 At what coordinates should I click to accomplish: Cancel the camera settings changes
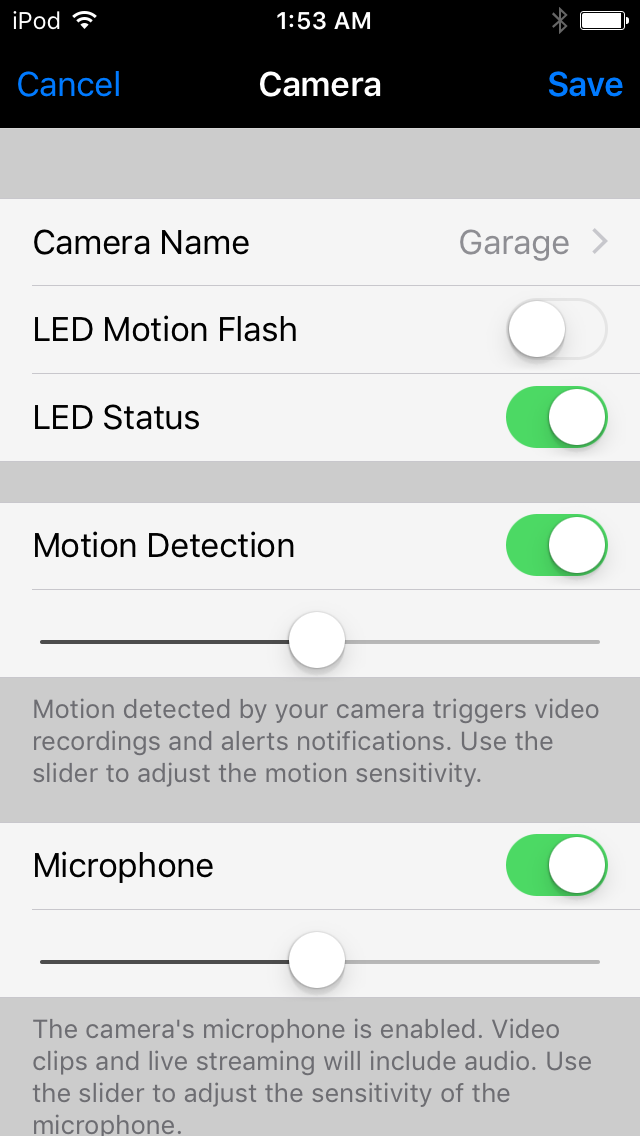69,85
